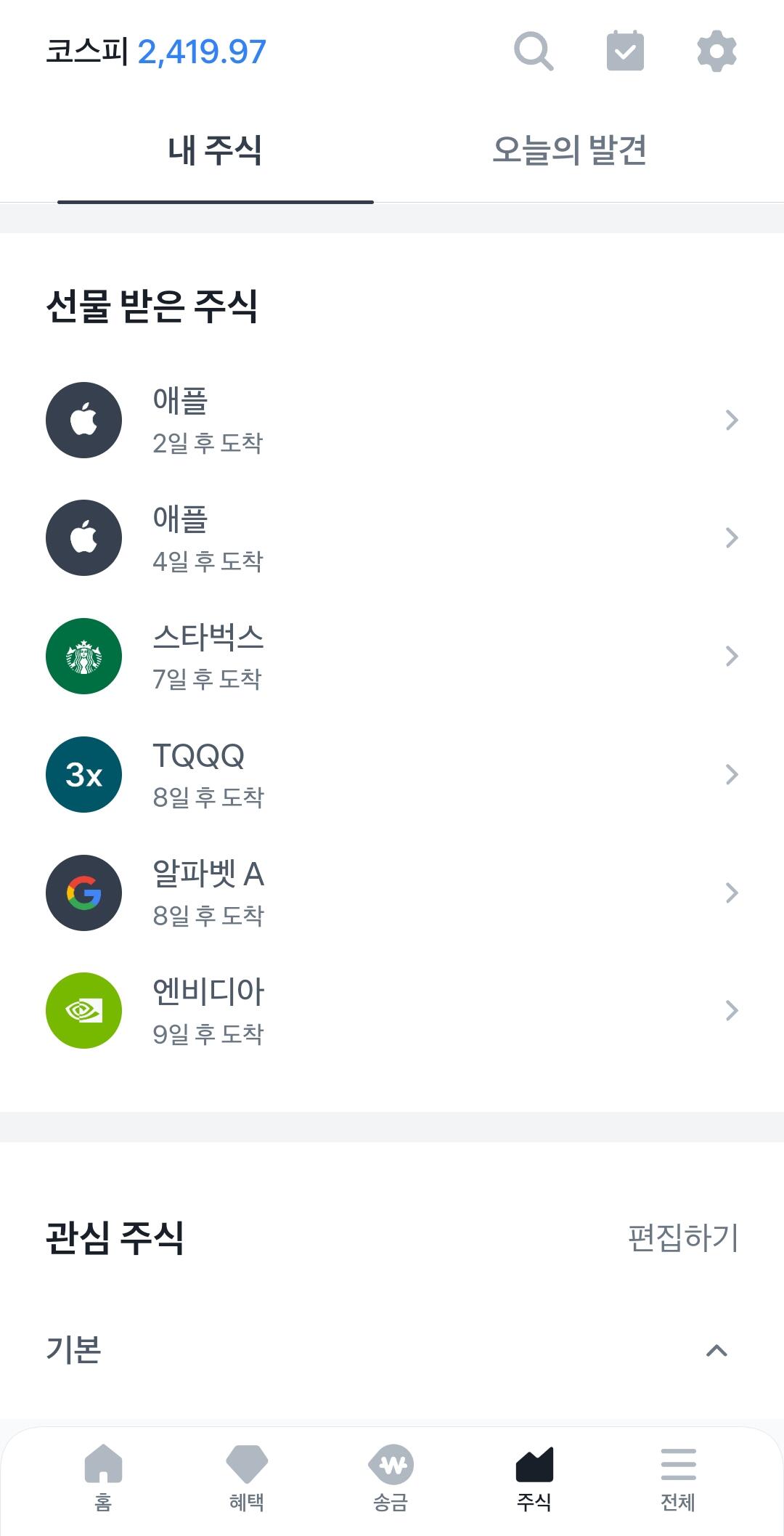The image size is (784, 1536).
Task: Collapse the 기본 watchlist group
Action: (716, 1350)
